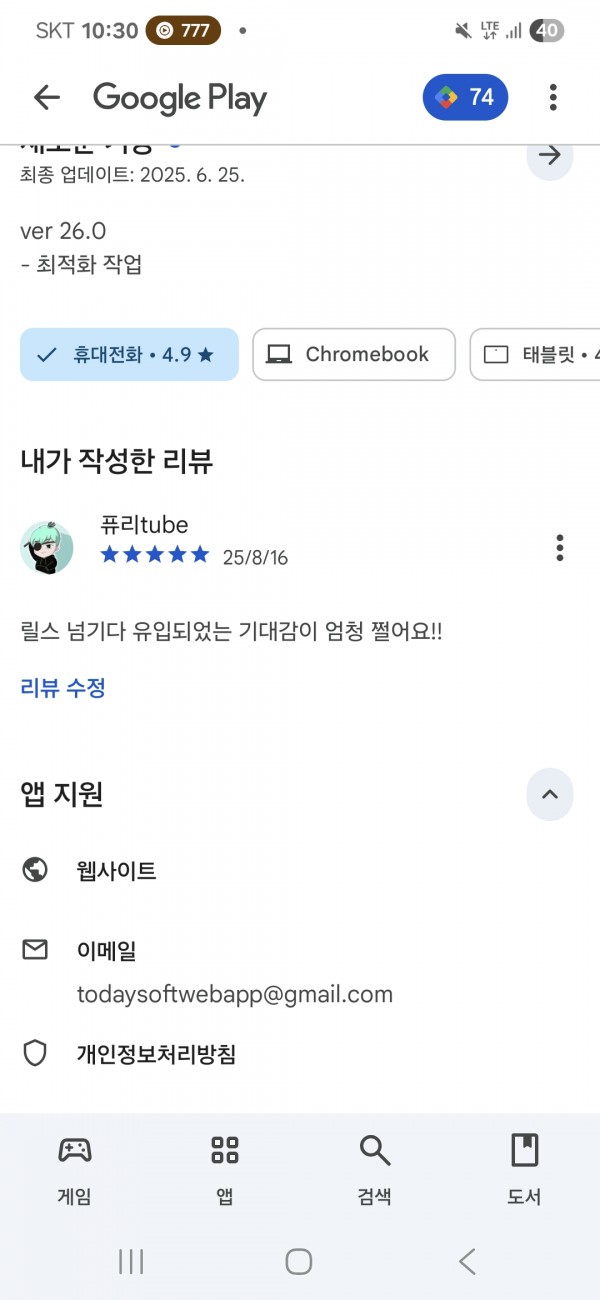Open the 개인정보처리방침 page

pos(300,1053)
